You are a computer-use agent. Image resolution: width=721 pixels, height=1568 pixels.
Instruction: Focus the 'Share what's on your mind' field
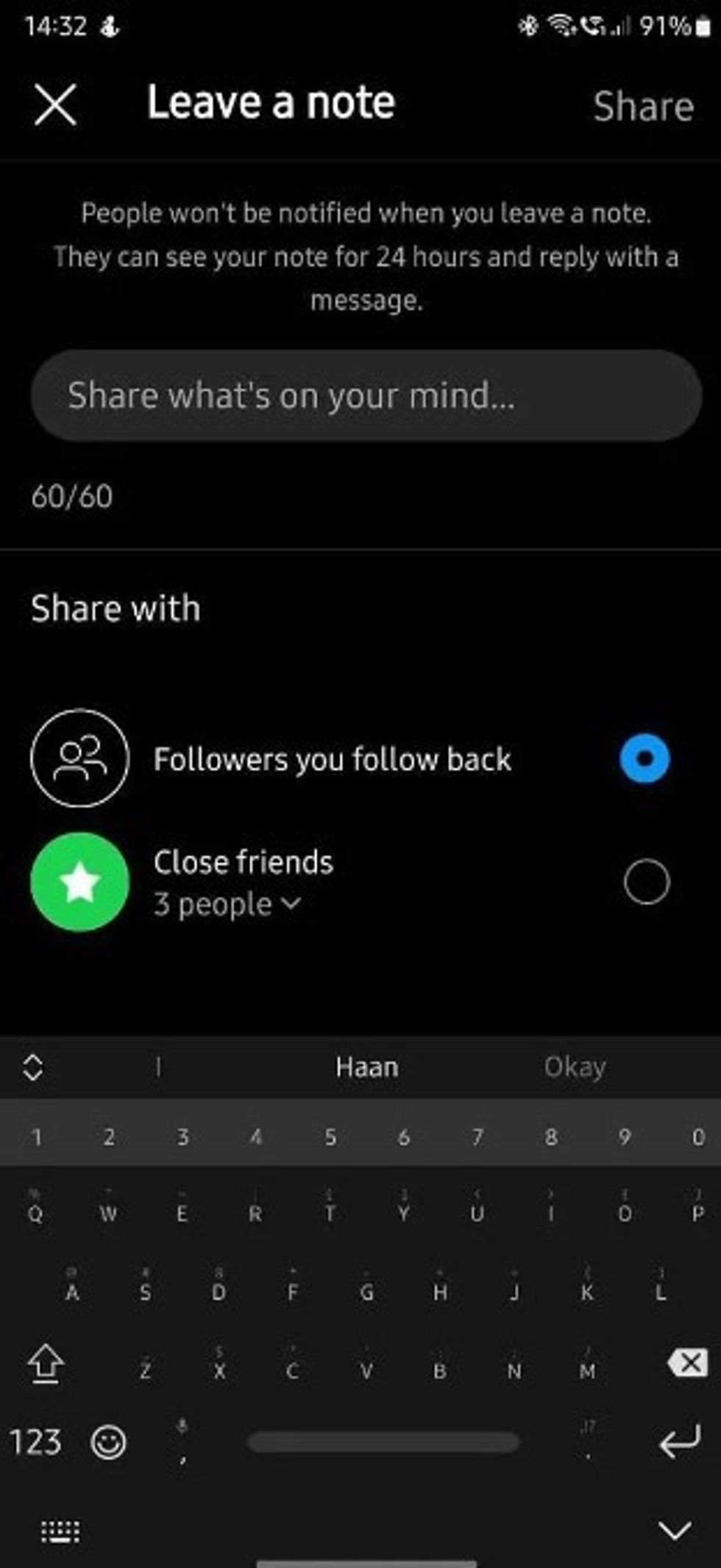pos(366,395)
